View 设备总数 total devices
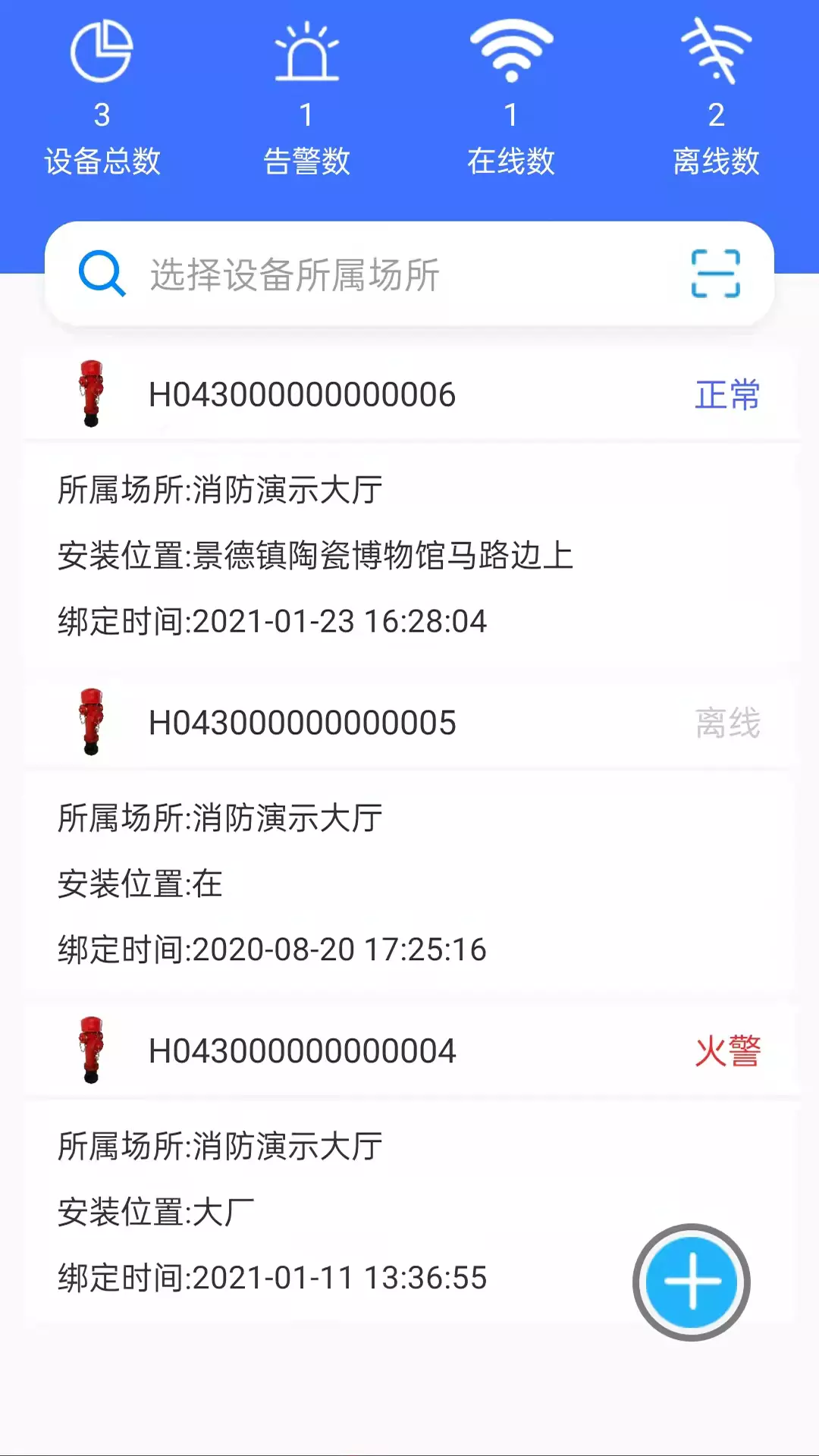 (102, 99)
